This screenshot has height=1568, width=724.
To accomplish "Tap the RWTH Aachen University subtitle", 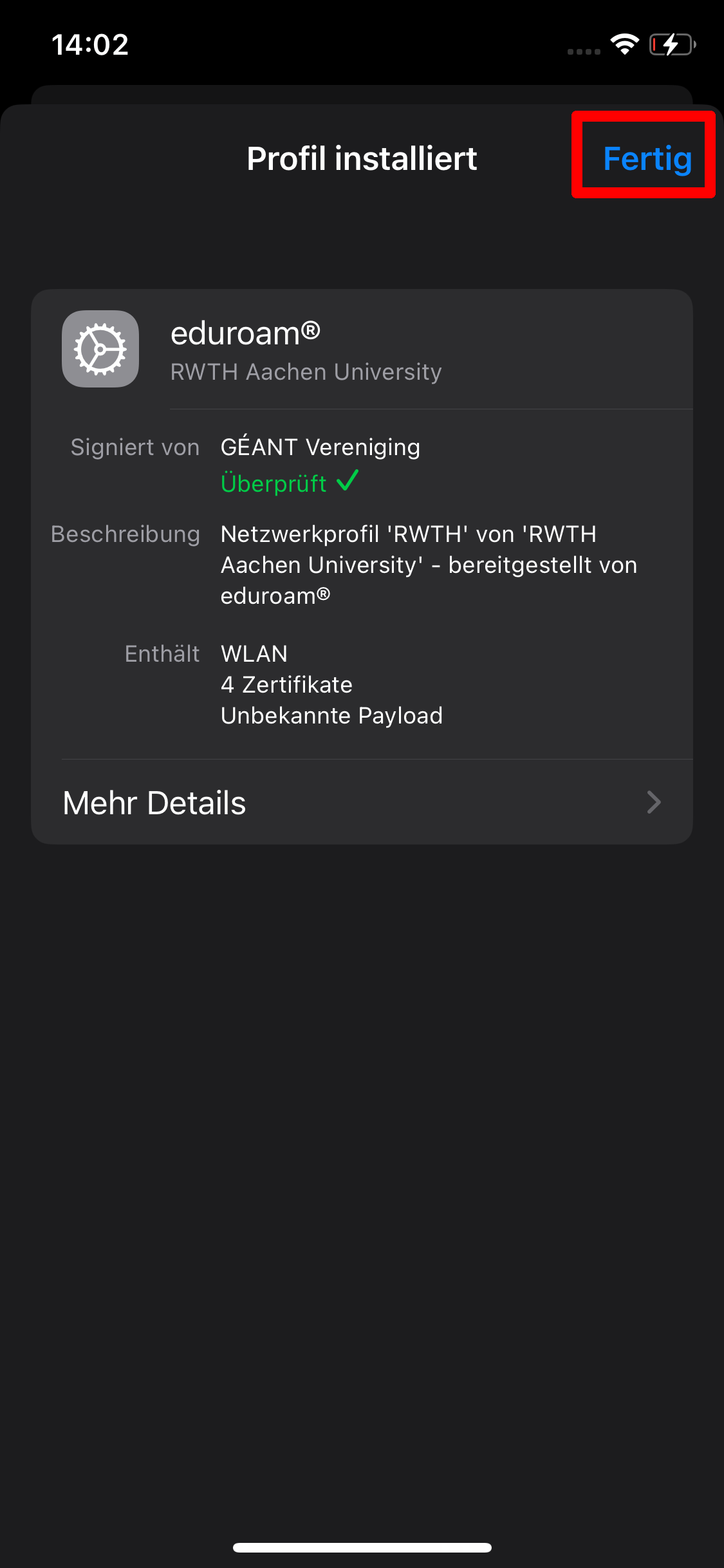I will click(306, 371).
